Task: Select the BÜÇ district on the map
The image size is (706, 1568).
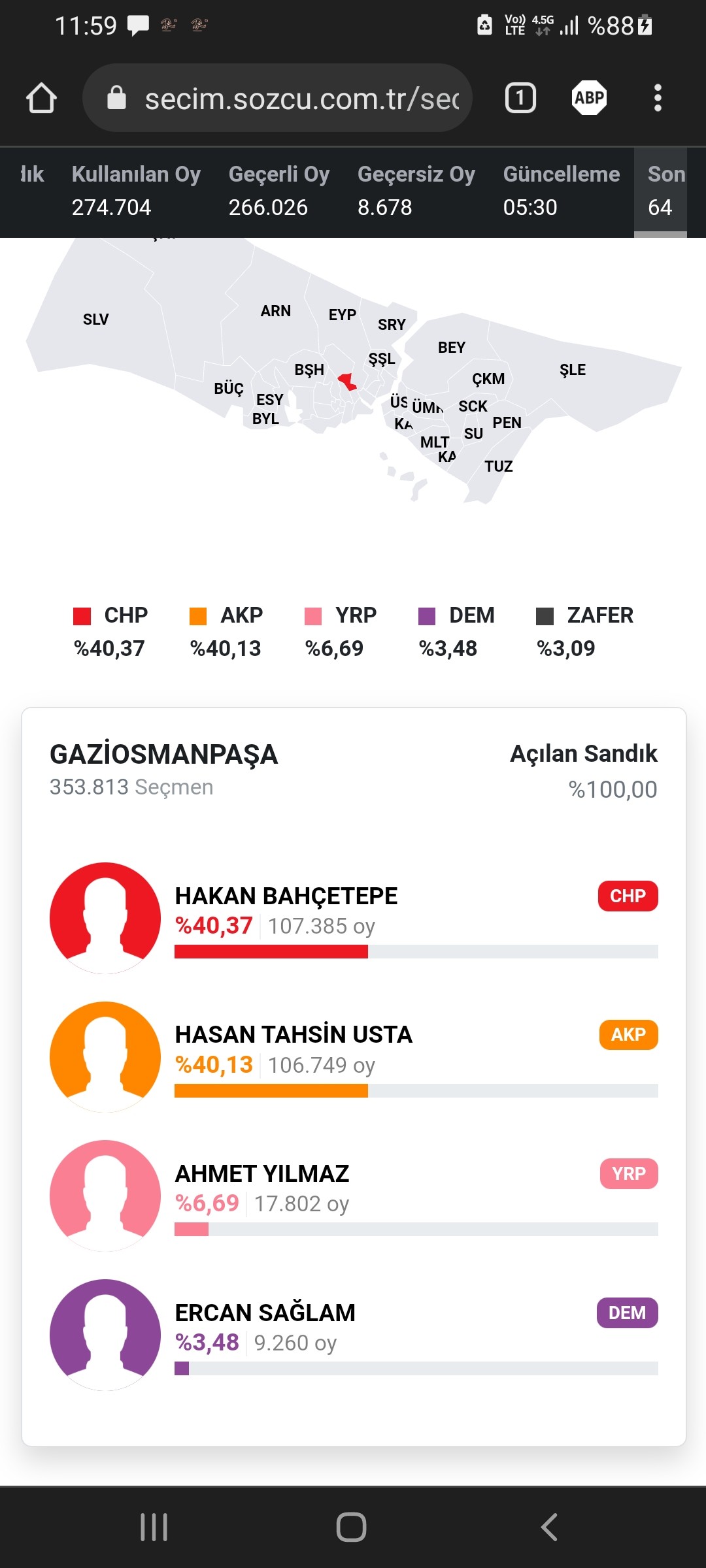Action: tap(228, 389)
